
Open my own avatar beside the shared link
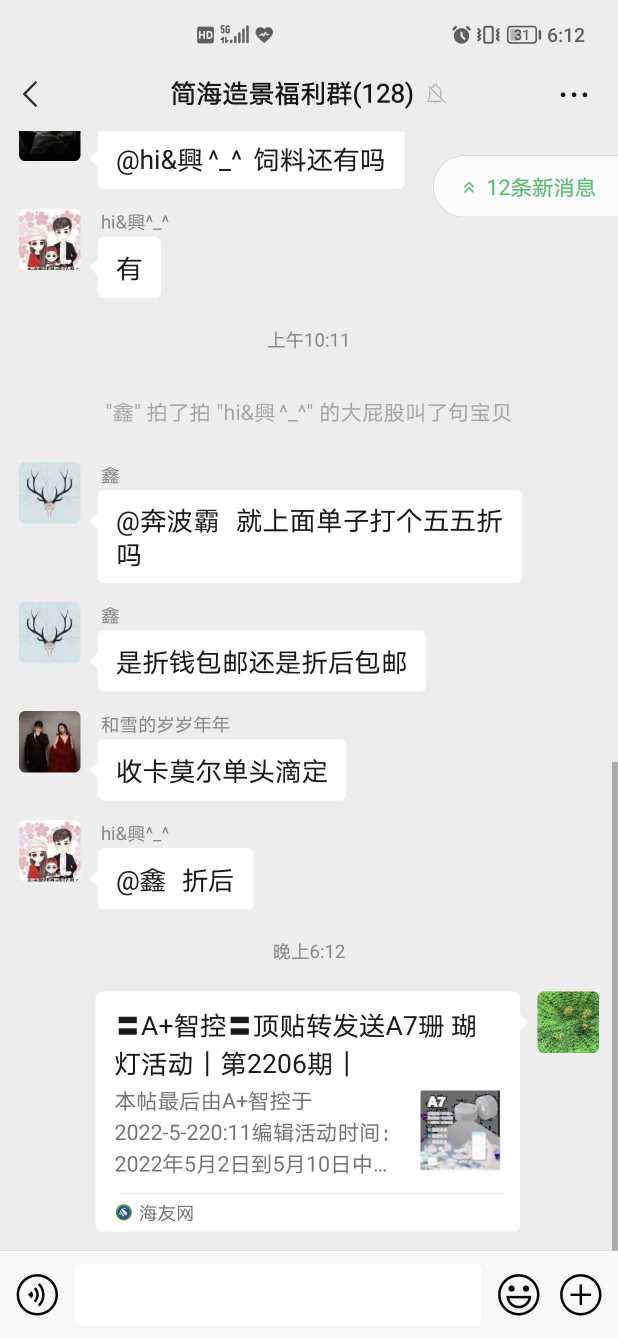(x=568, y=1022)
